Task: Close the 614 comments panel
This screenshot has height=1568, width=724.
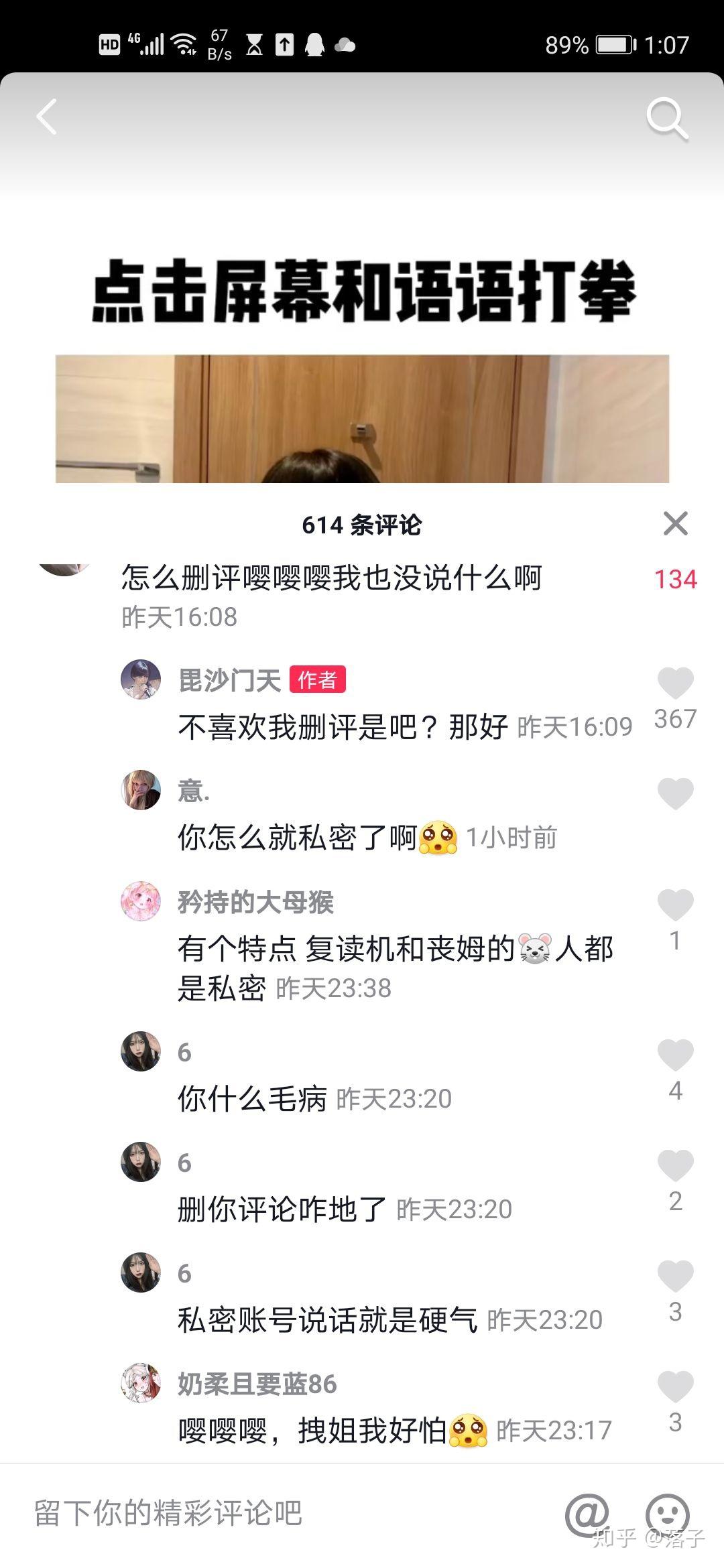Action: 676,523
